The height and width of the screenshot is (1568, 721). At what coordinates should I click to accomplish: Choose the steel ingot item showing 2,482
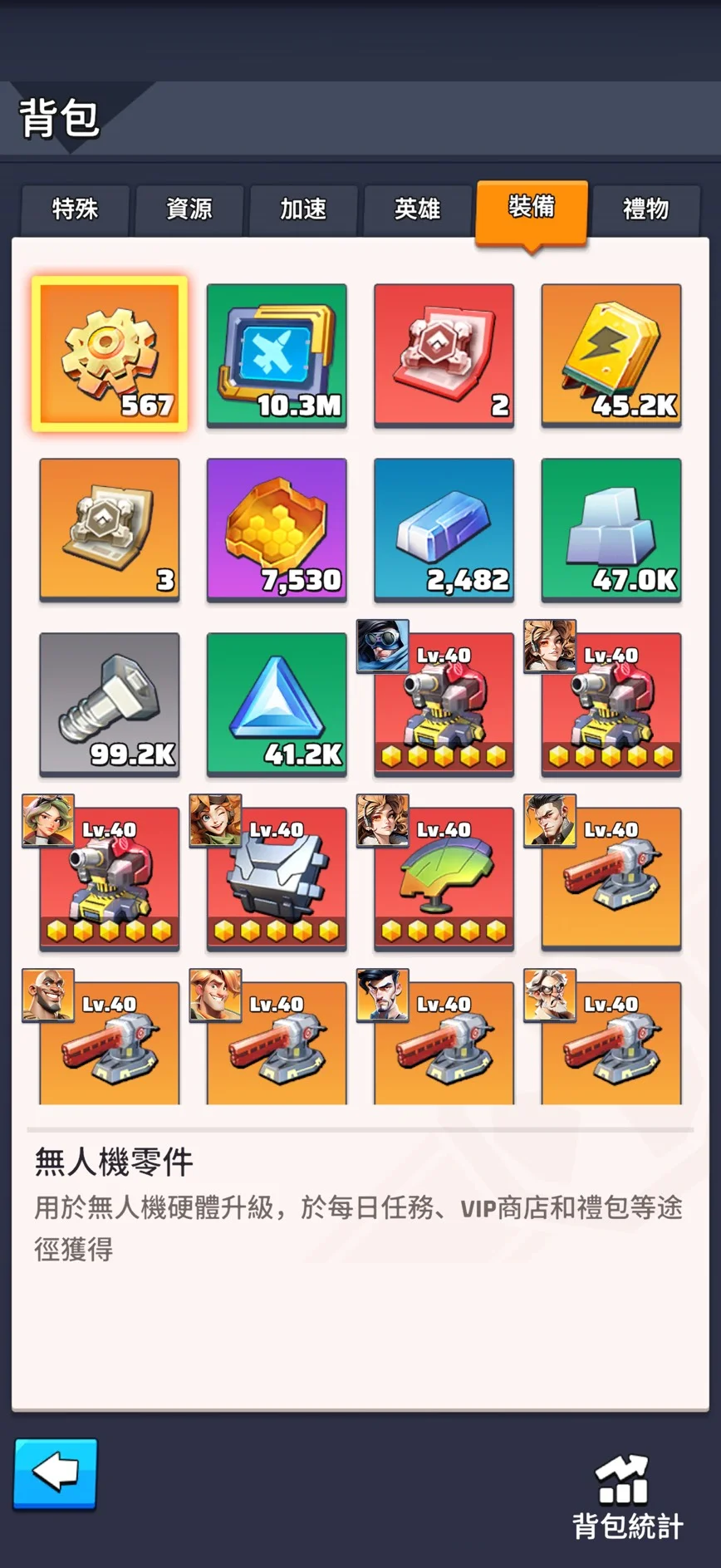coord(444,528)
